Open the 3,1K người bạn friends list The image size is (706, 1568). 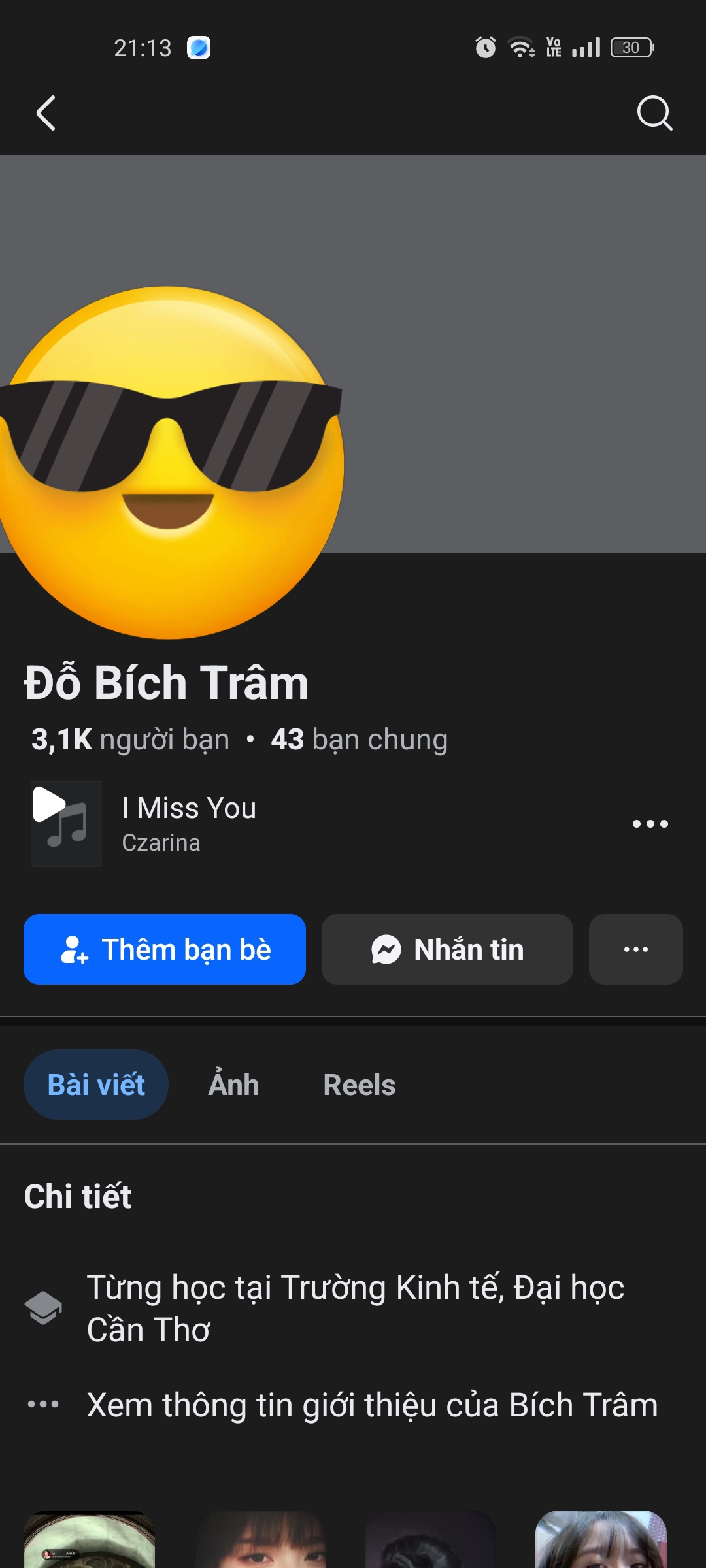[x=131, y=740]
